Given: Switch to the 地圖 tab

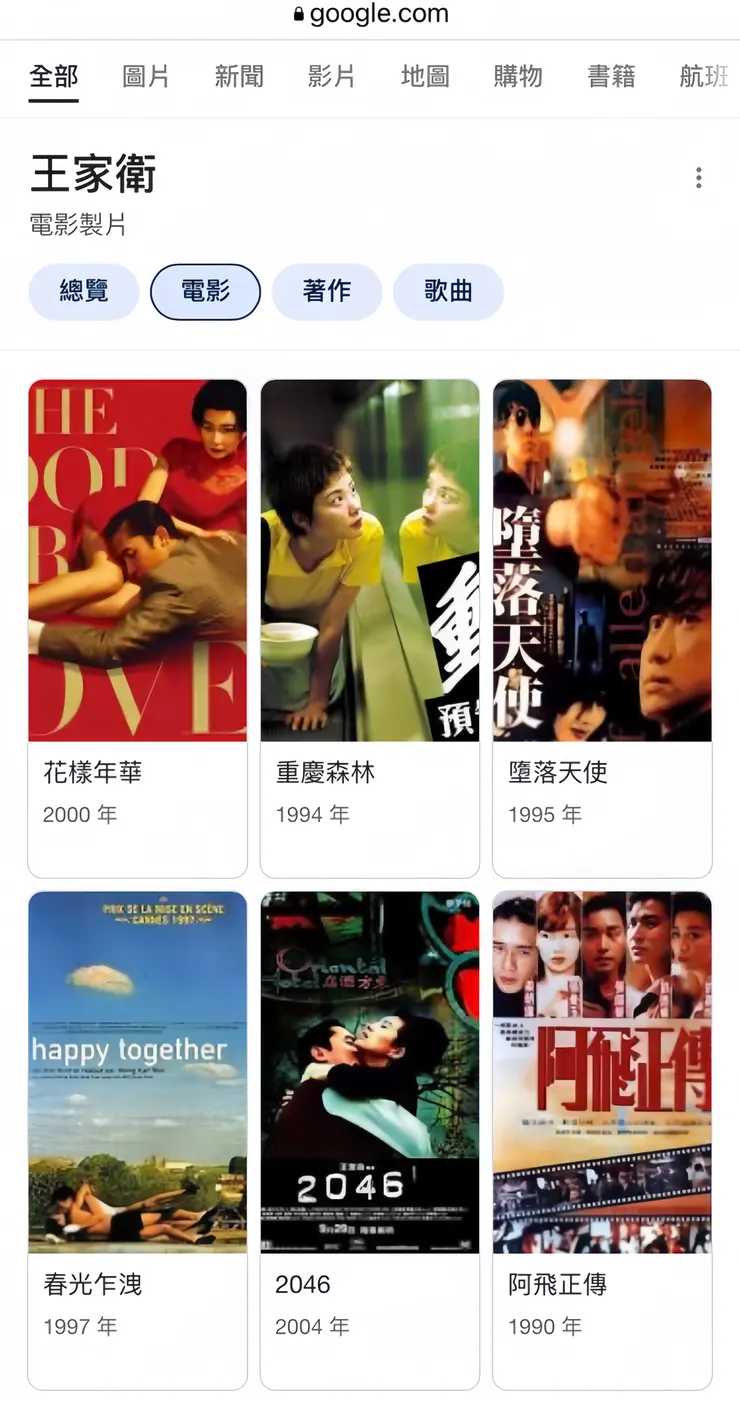Looking at the screenshot, I should [x=423, y=76].
